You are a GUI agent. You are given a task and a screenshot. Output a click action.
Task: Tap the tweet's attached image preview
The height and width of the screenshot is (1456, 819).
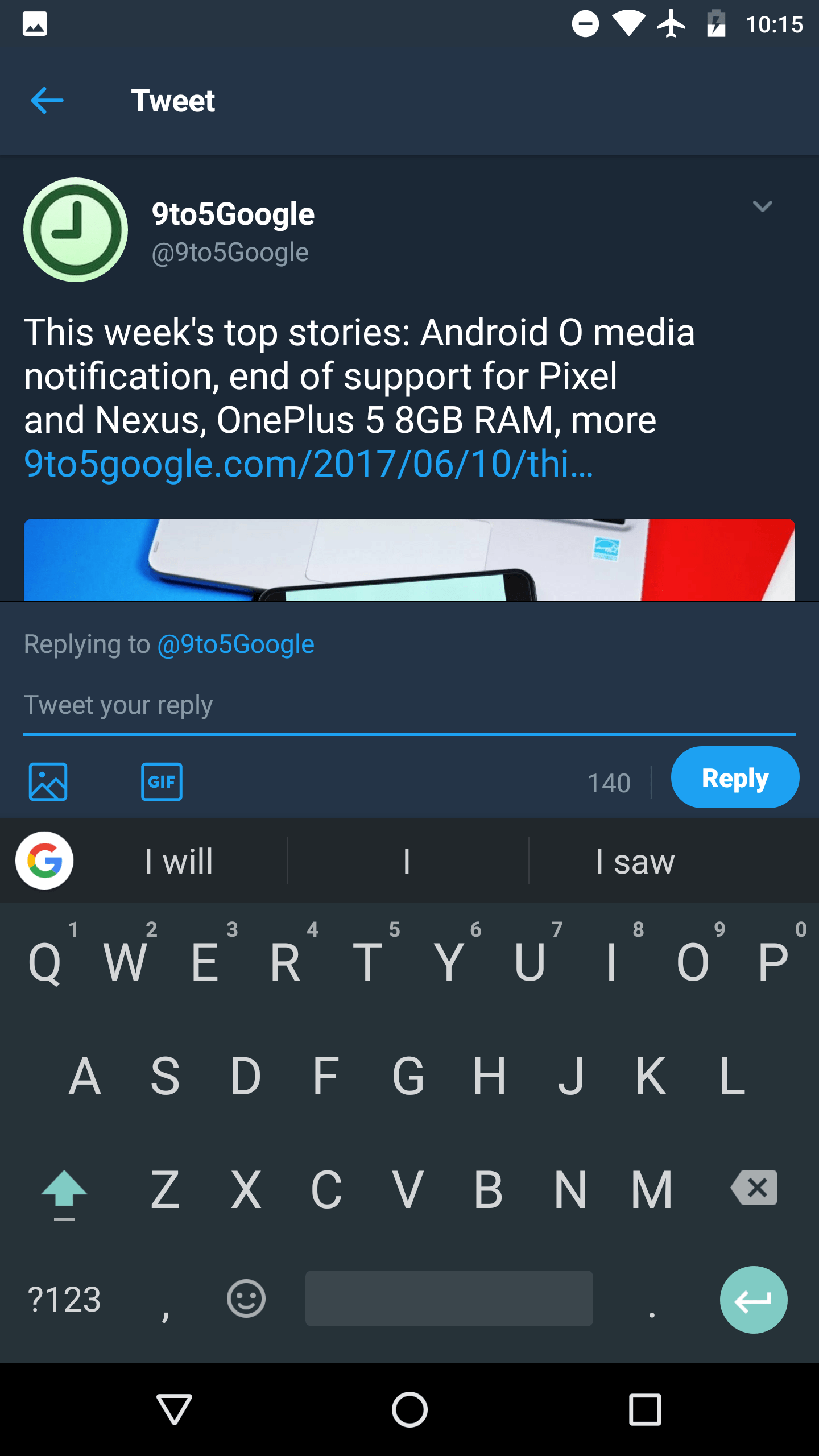click(409, 560)
